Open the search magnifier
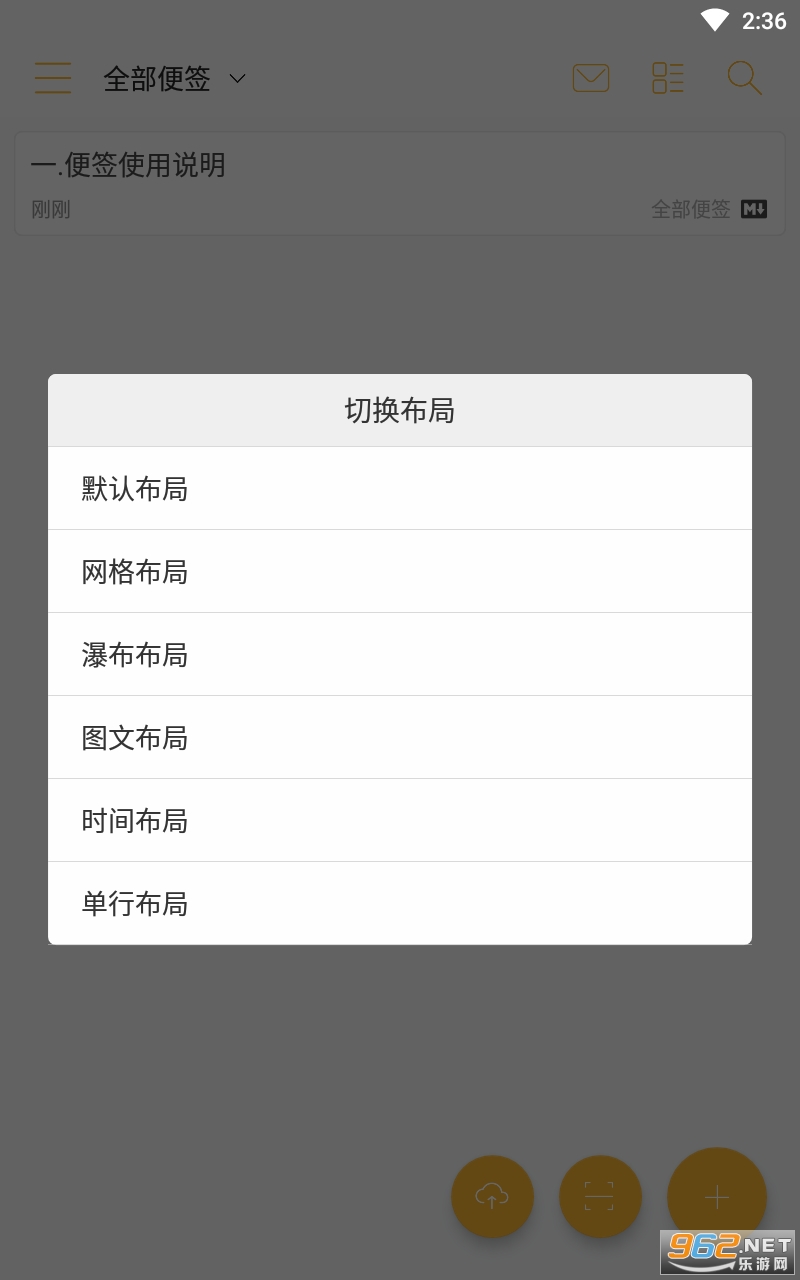Image resolution: width=800 pixels, height=1280 pixels. click(744, 78)
